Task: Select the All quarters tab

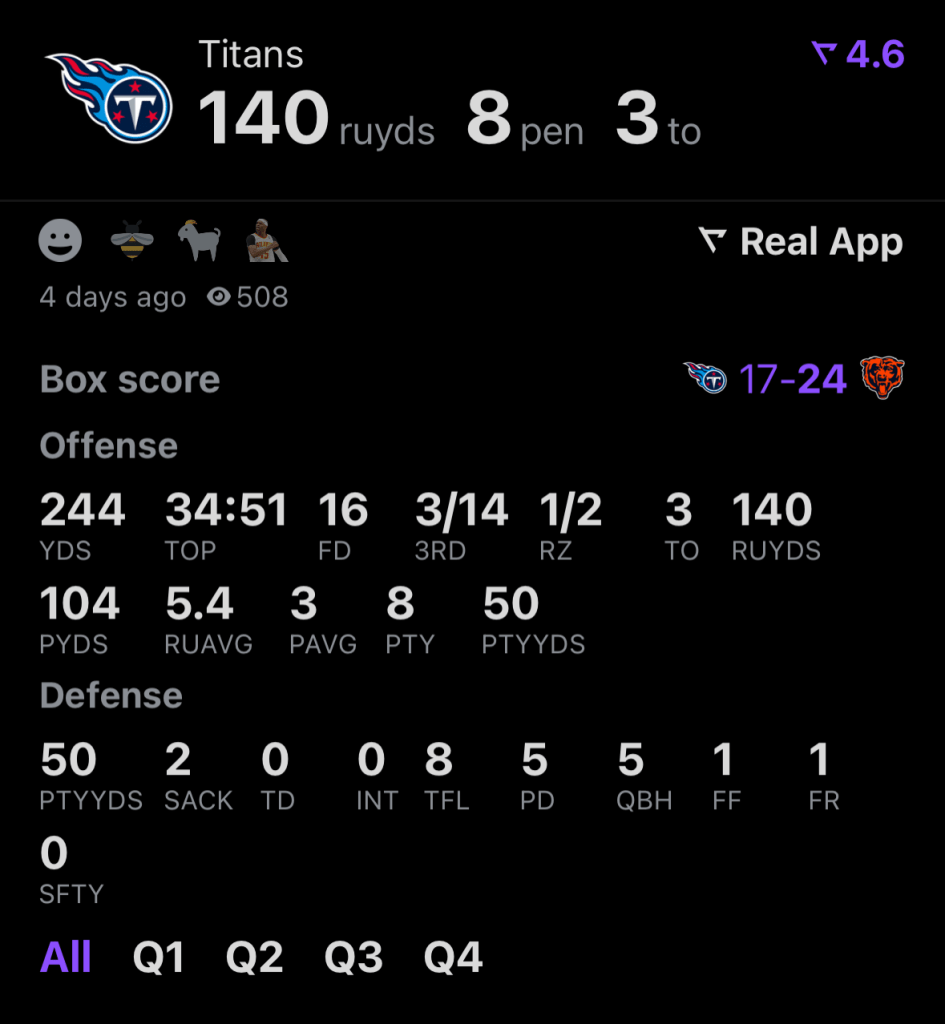Action: 66,958
